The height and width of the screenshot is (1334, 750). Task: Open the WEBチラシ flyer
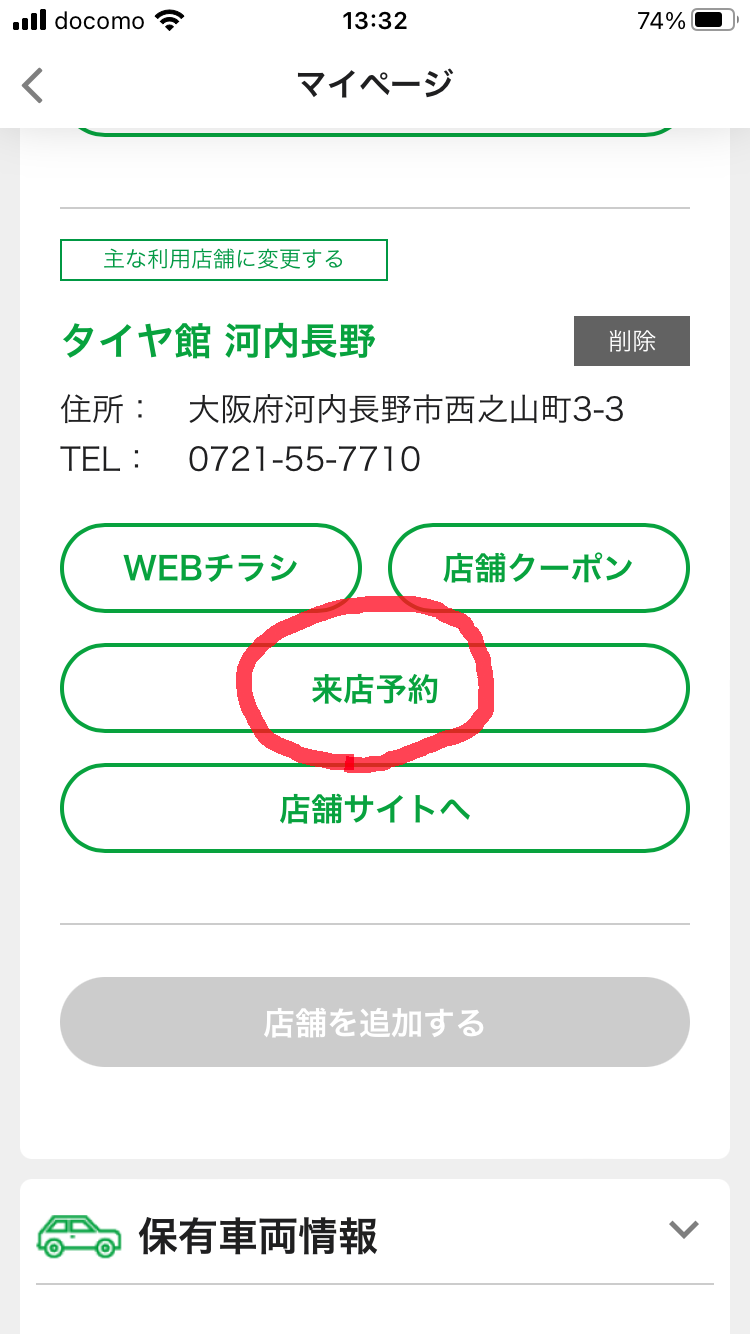click(x=210, y=568)
